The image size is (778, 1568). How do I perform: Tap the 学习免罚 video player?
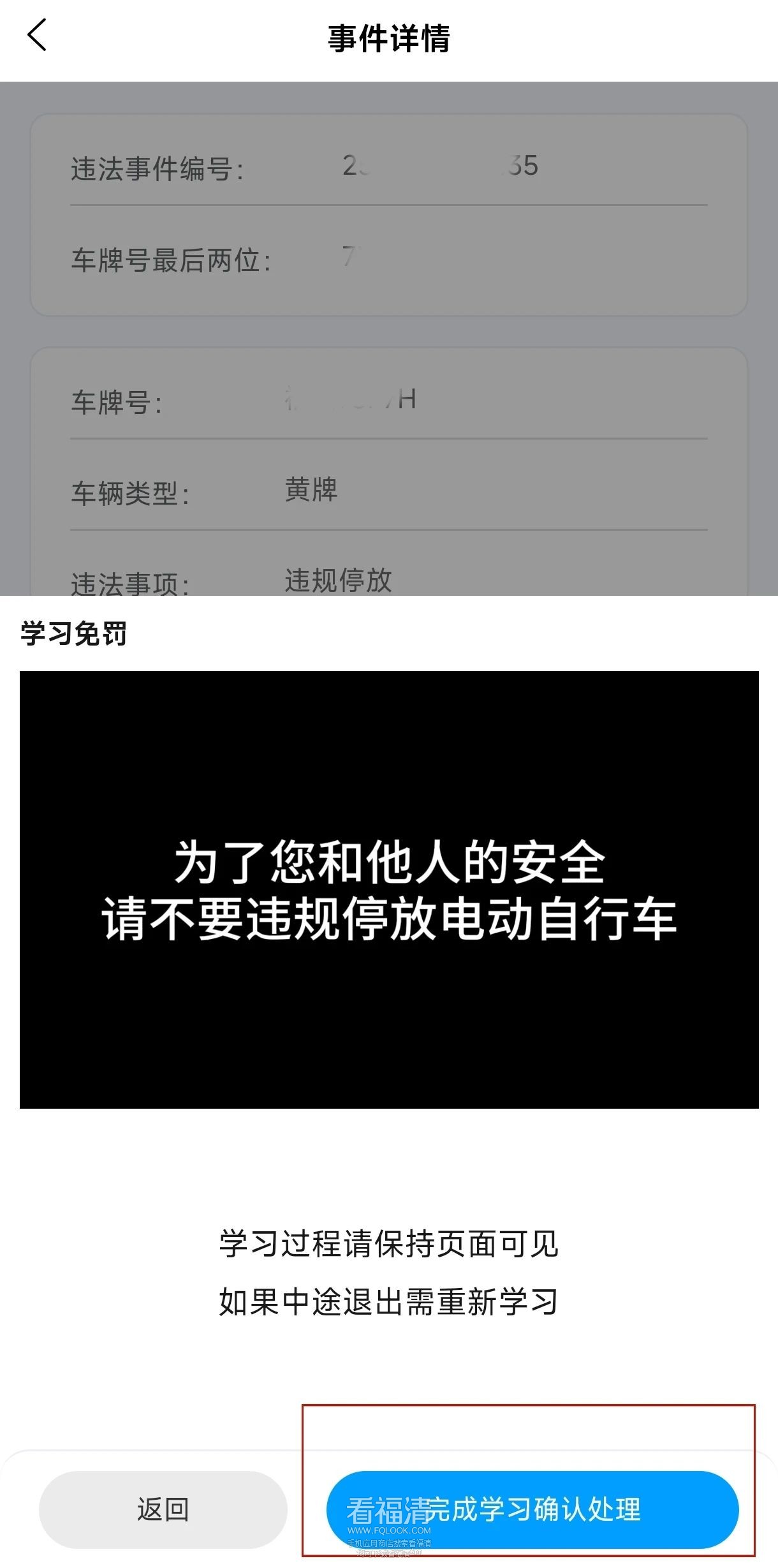pos(389,889)
